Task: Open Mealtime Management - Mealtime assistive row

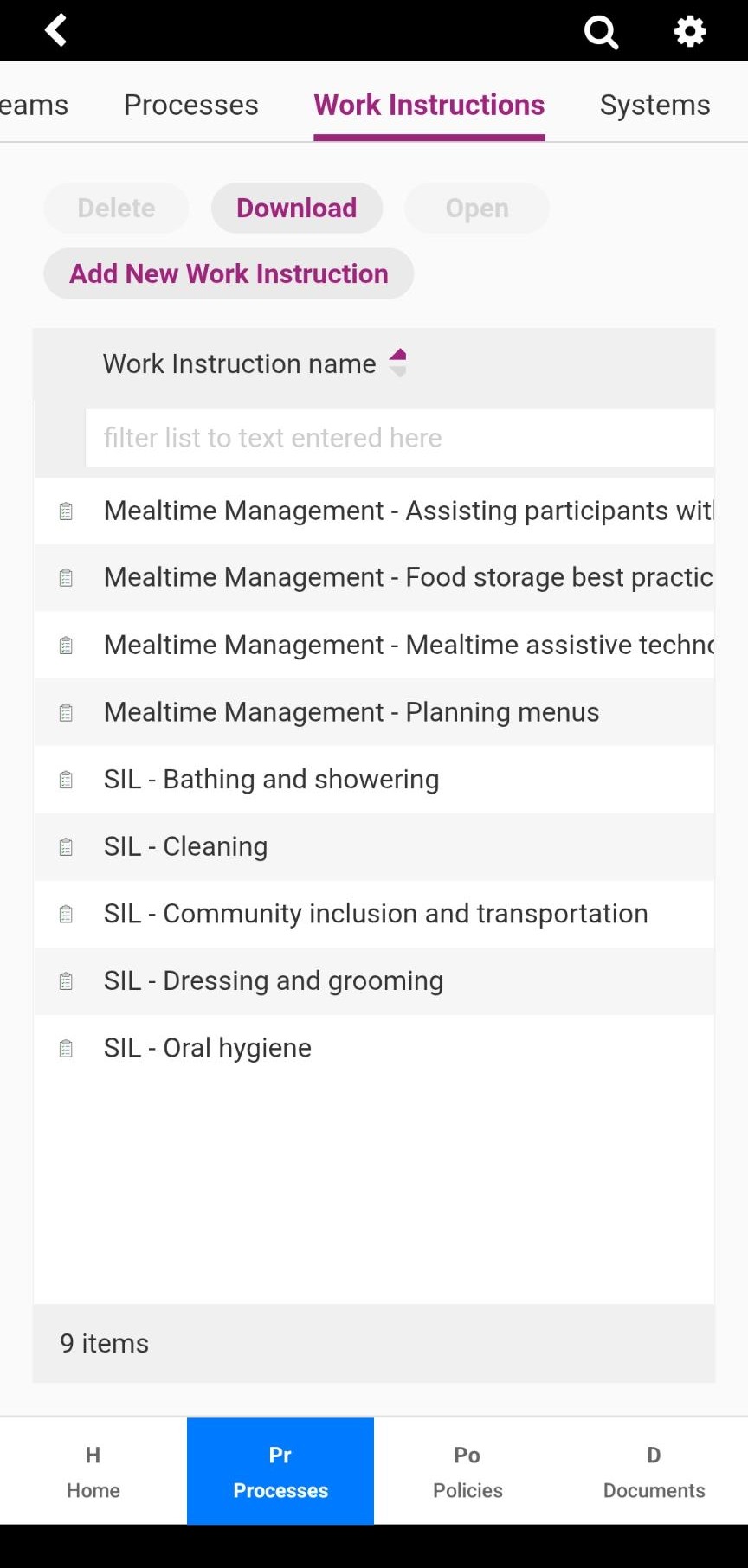Action: tap(374, 645)
